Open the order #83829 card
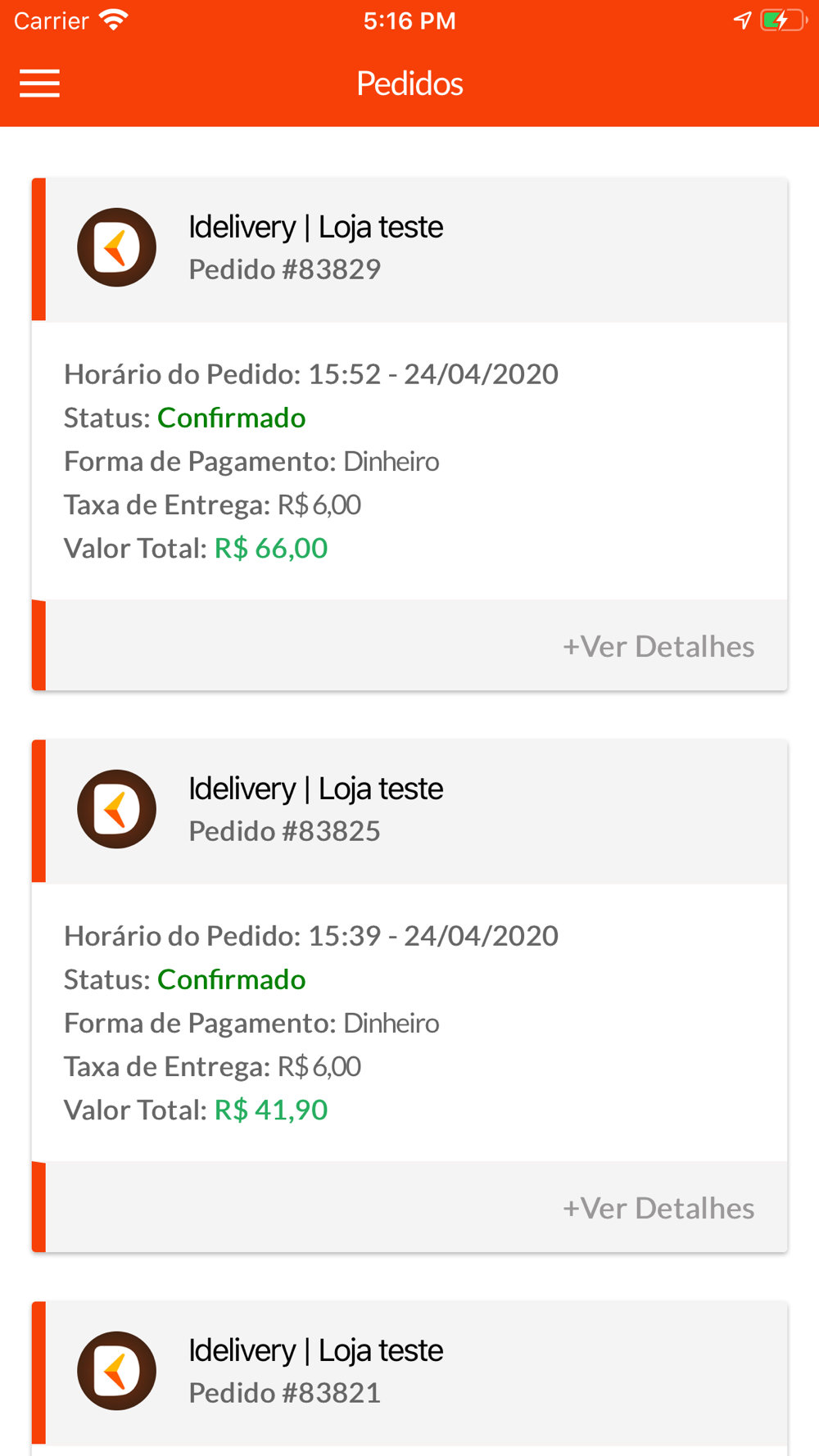This screenshot has width=819, height=1456. click(x=409, y=434)
